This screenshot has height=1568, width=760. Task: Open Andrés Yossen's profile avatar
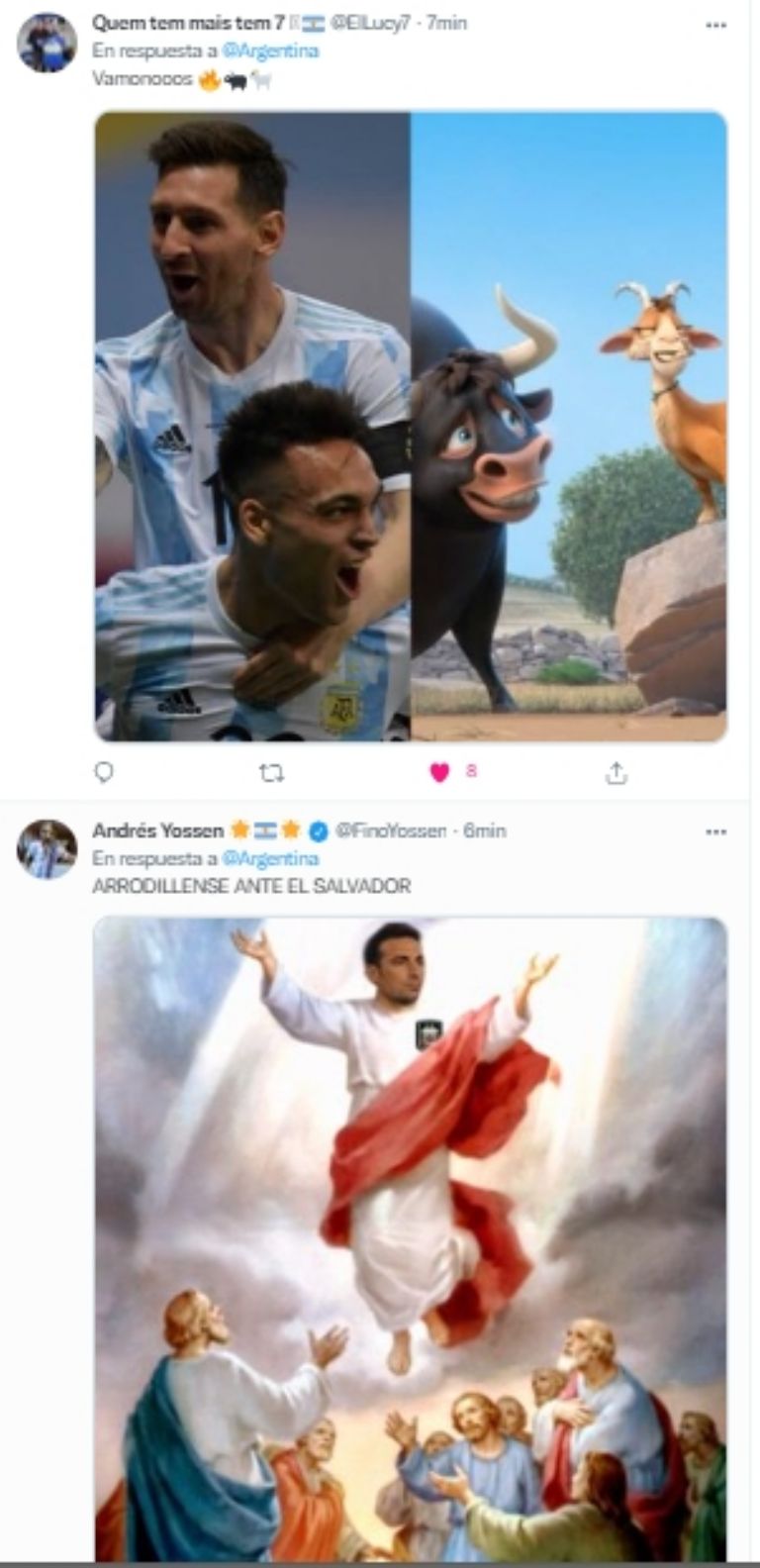point(47,849)
